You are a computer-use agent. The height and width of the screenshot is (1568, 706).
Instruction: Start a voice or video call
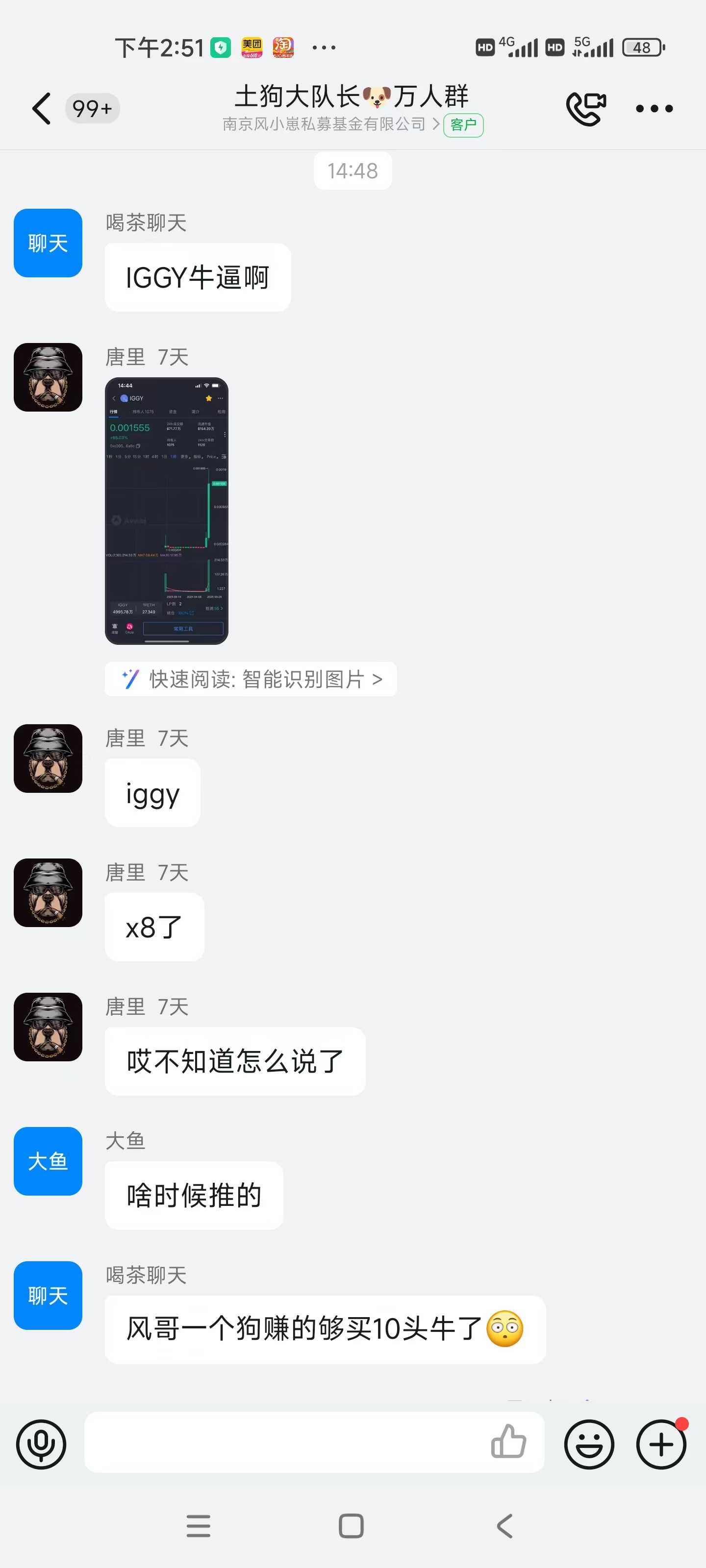(585, 109)
